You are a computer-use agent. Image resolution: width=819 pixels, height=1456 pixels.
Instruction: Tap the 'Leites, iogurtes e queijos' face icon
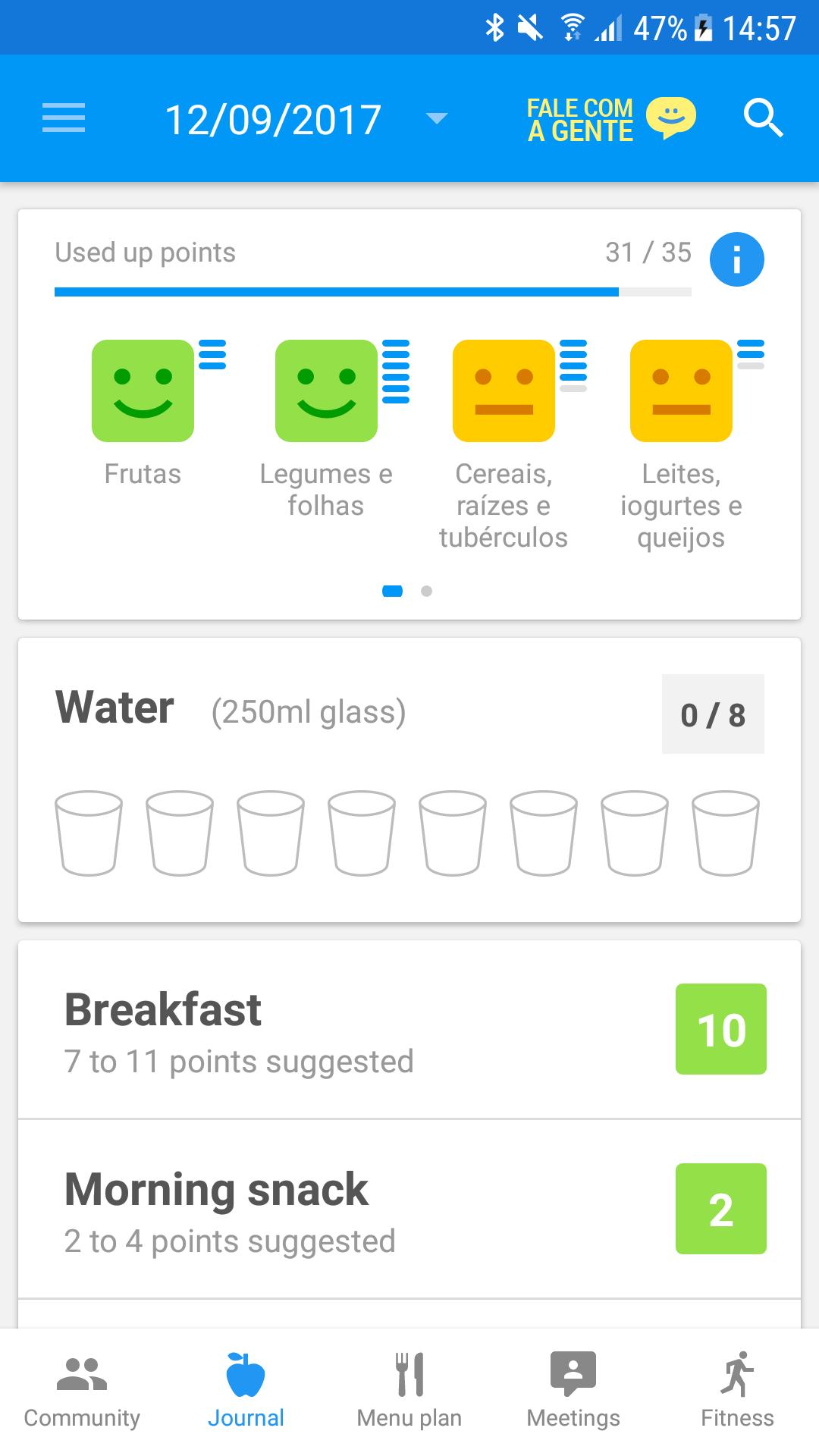click(x=680, y=390)
